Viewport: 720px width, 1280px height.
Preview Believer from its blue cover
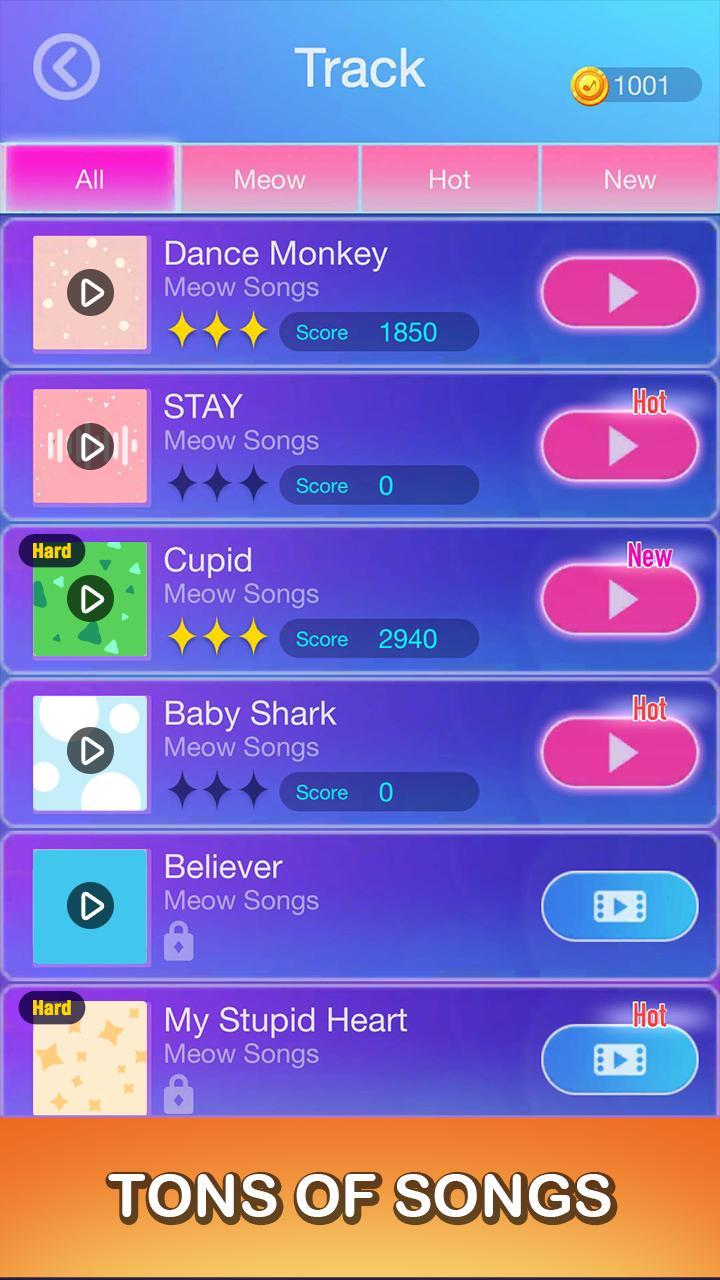tap(90, 906)
